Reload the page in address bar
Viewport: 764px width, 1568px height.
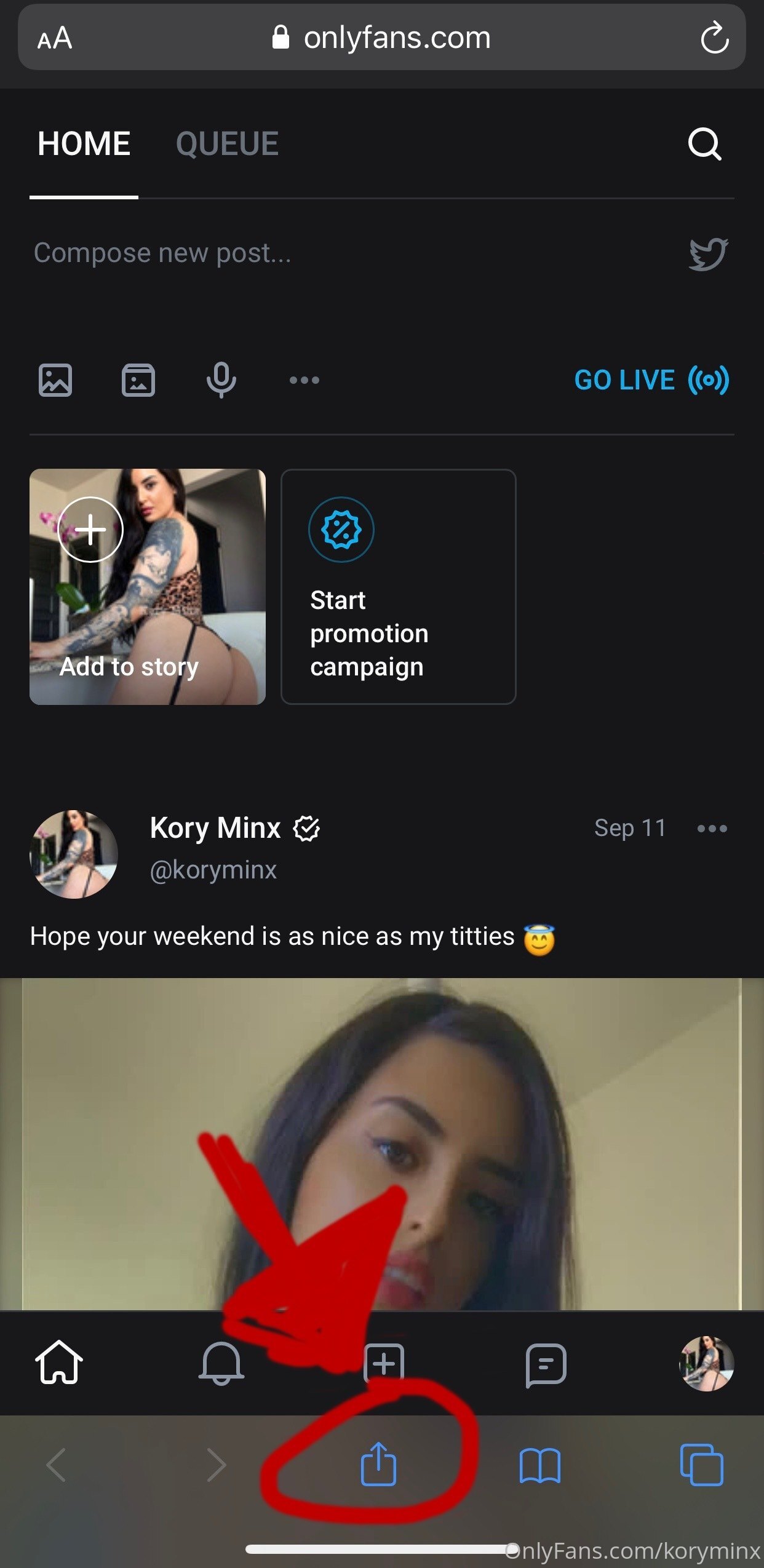[x=715, y=38]
